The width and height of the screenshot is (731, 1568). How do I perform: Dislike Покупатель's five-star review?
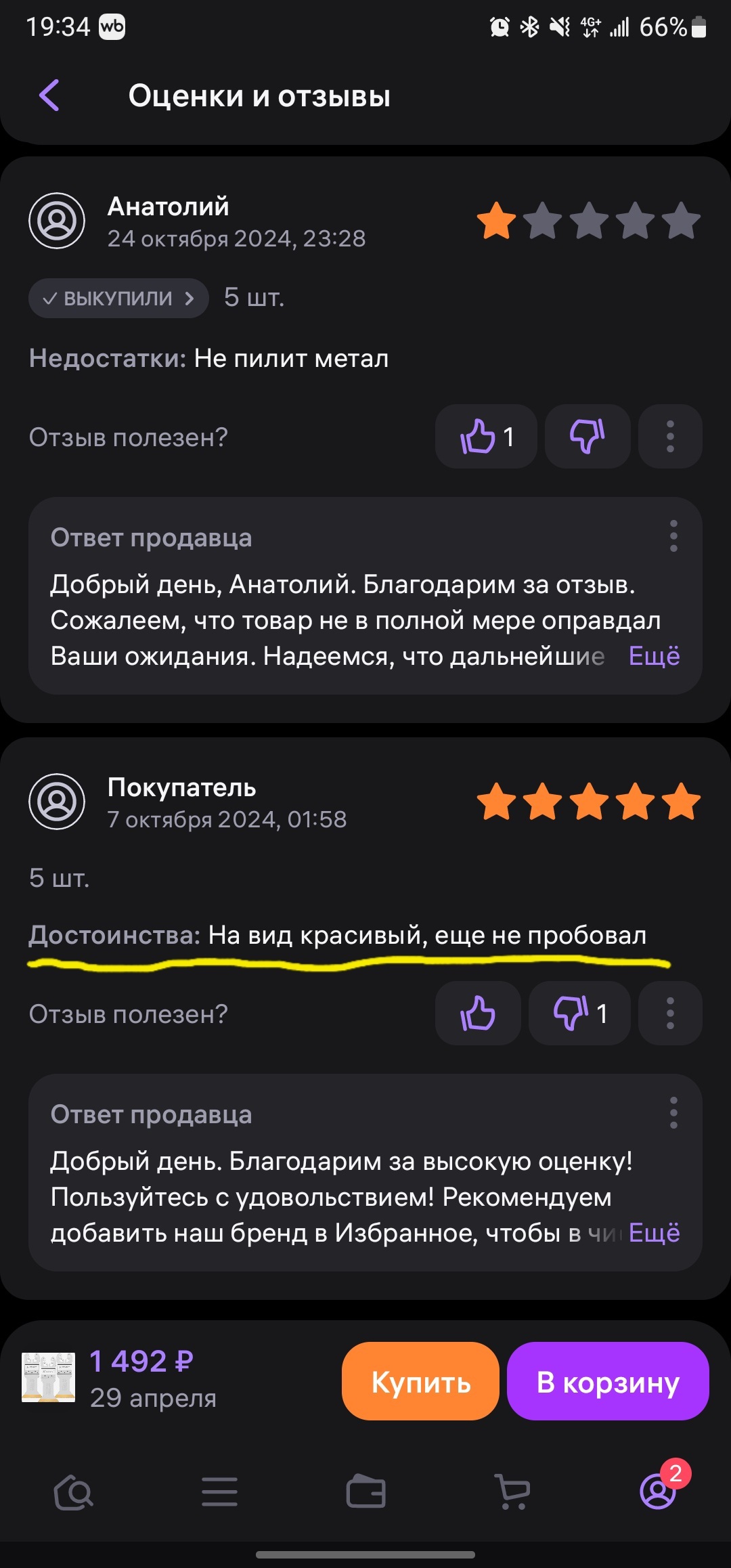[x=579, y=1014]
